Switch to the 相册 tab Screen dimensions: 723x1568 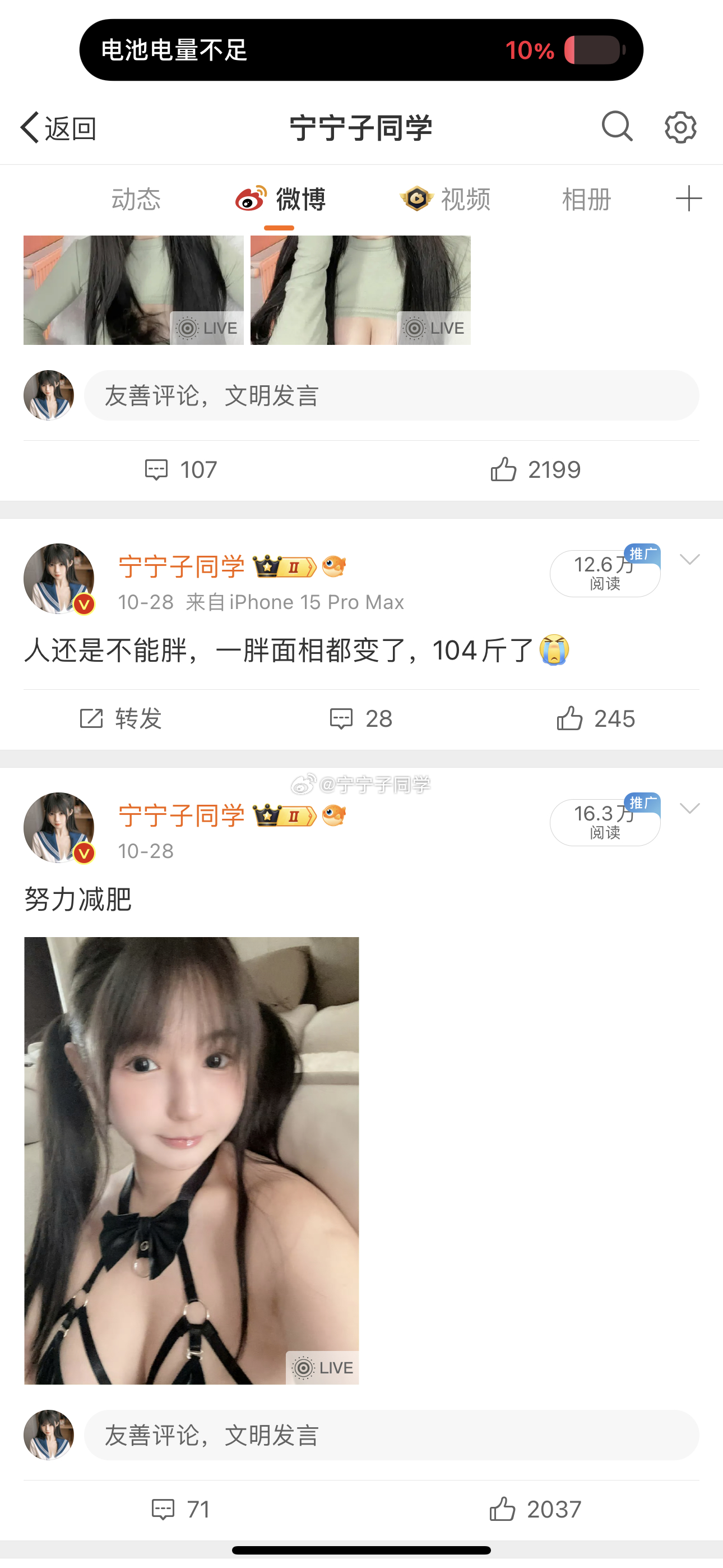(586, 199)
